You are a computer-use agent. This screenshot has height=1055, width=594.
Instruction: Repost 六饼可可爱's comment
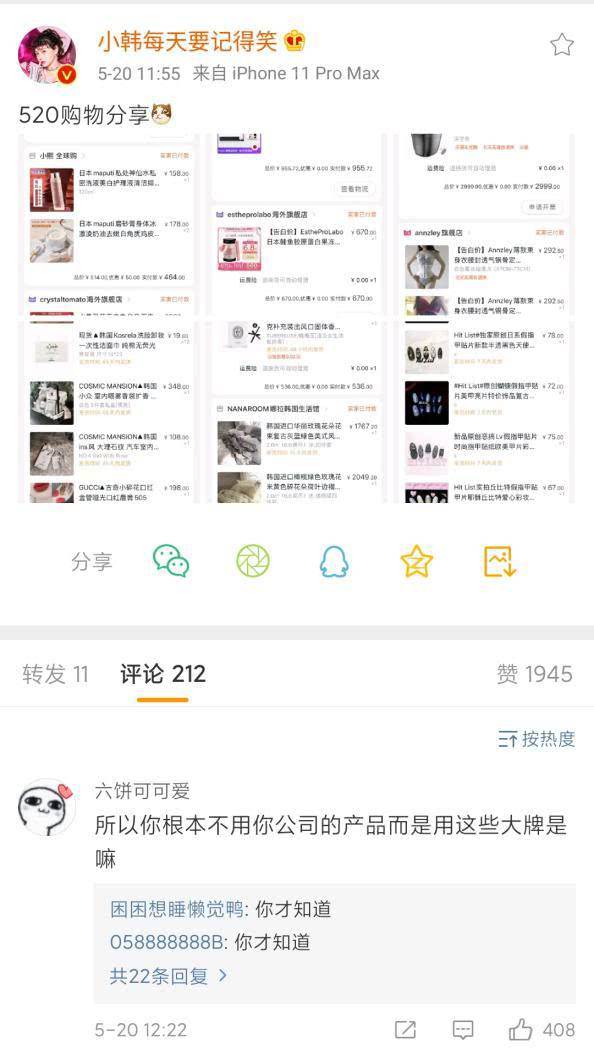point(405,1029)
